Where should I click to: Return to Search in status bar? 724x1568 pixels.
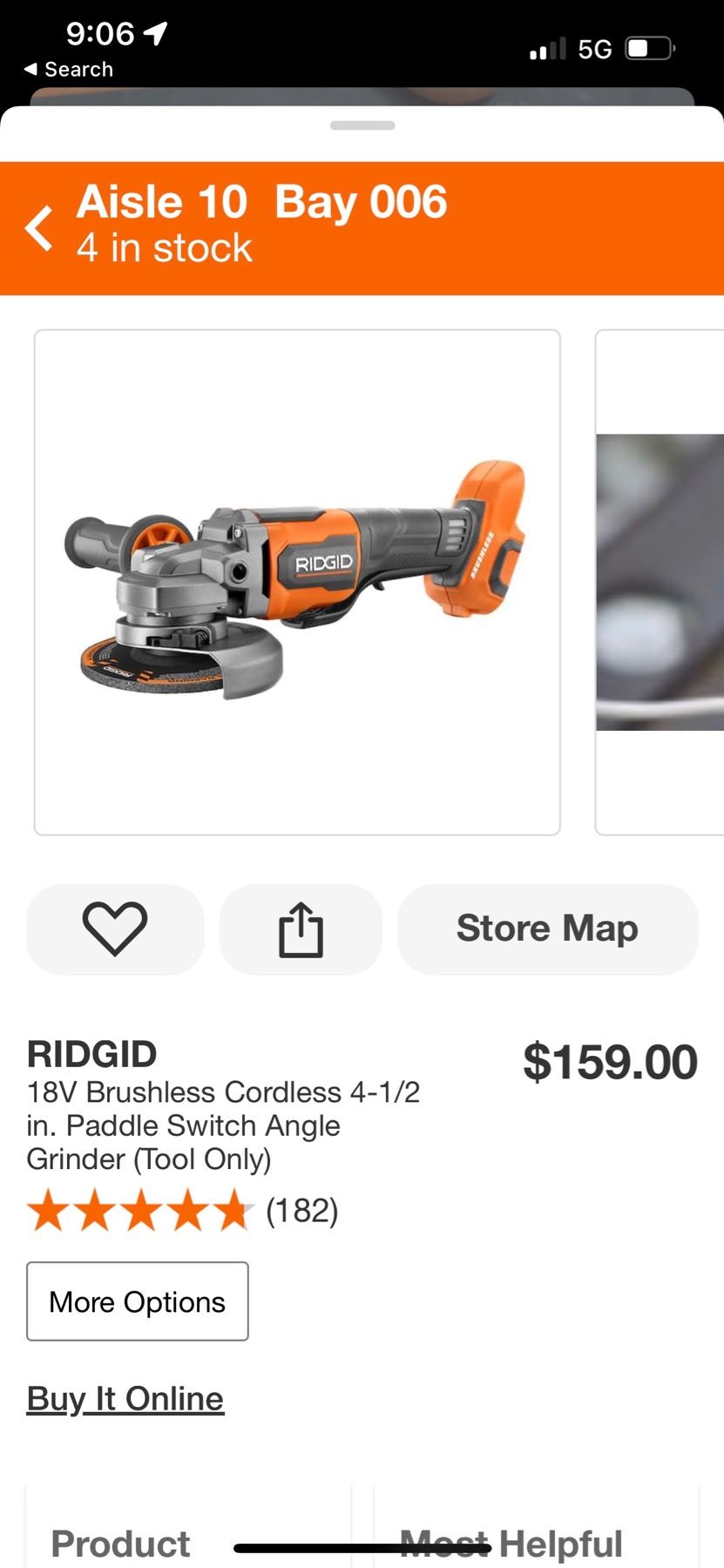(68, 70)
